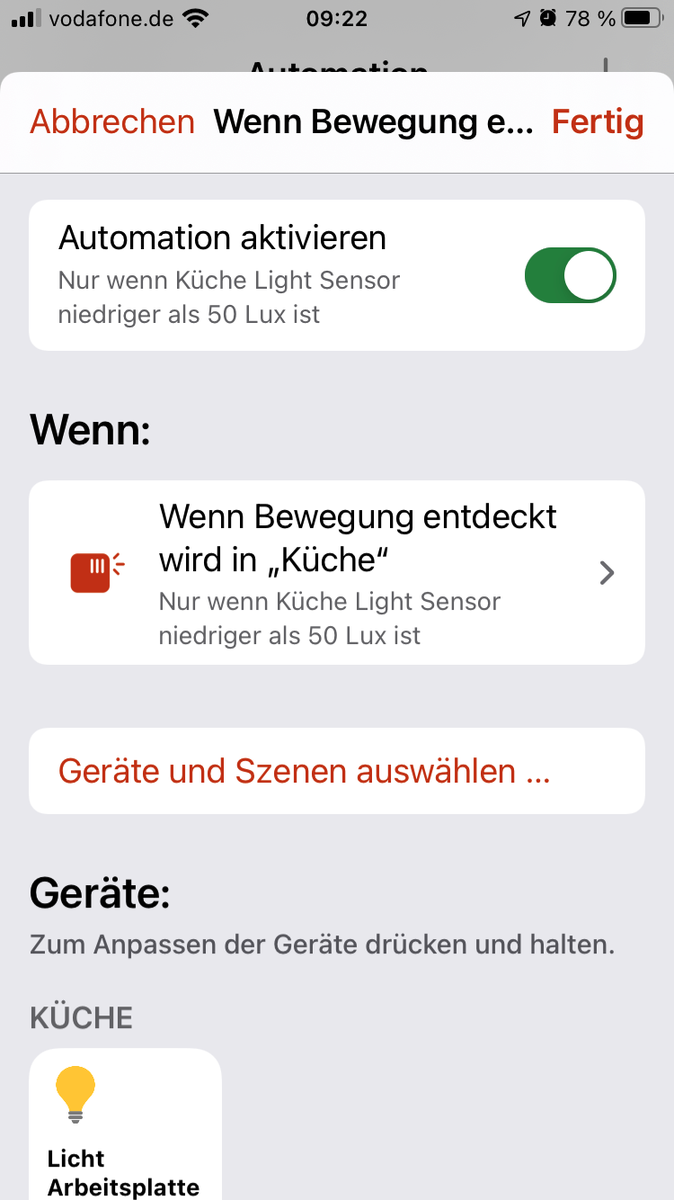Open the Wenn Bewegung entdeckt trigger row
The width and height of the screenshot is (674, 1200).
(337, 573)
